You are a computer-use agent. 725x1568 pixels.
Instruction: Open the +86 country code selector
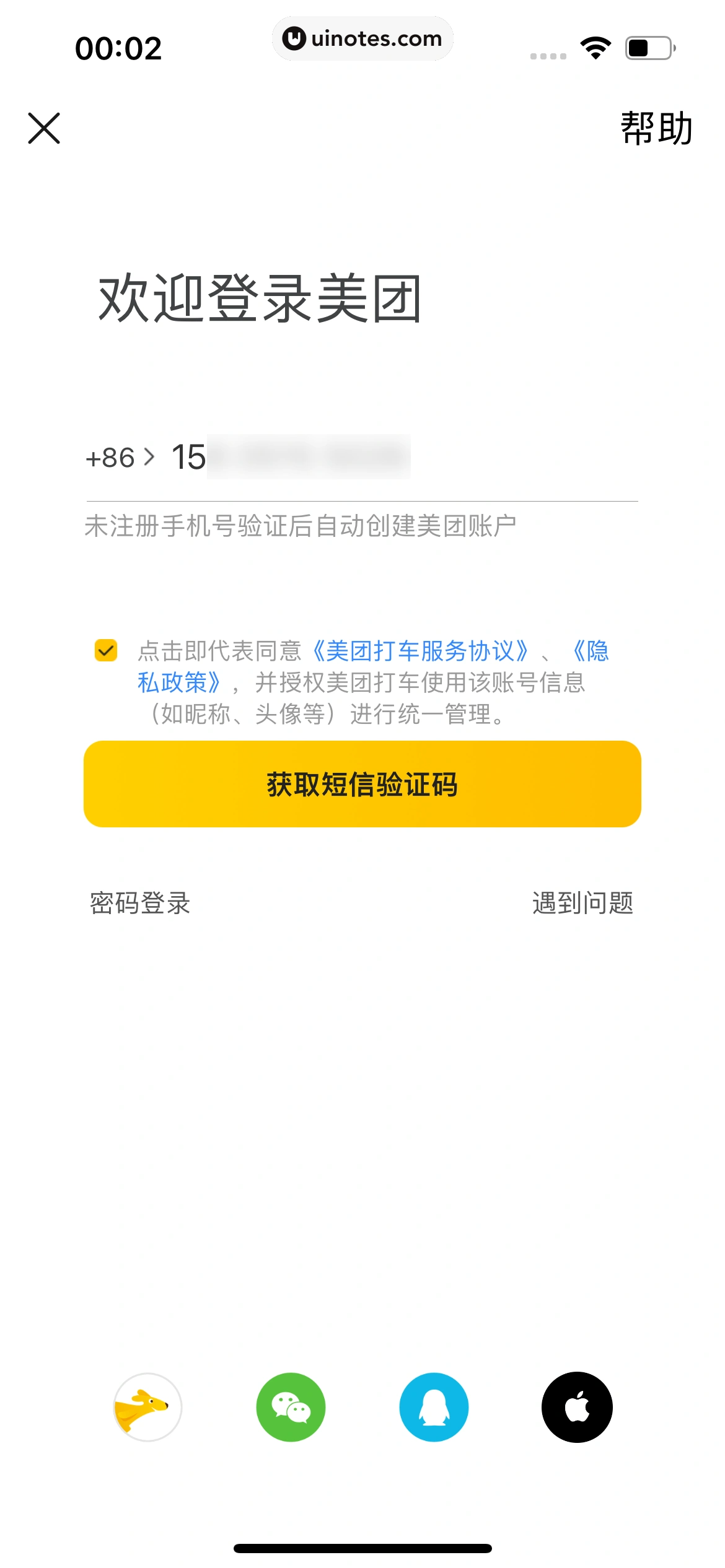120,458
